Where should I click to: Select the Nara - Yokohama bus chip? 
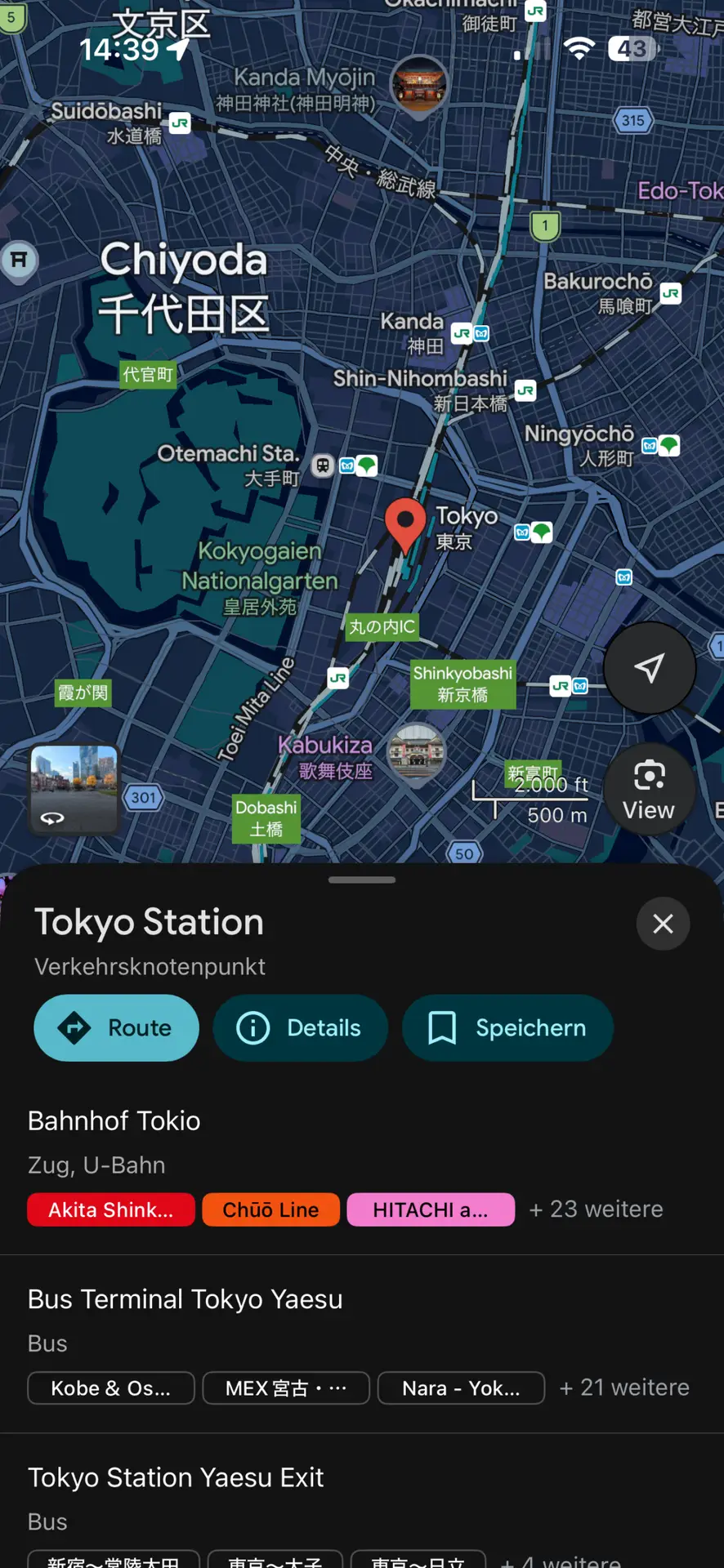(461, 1388)
